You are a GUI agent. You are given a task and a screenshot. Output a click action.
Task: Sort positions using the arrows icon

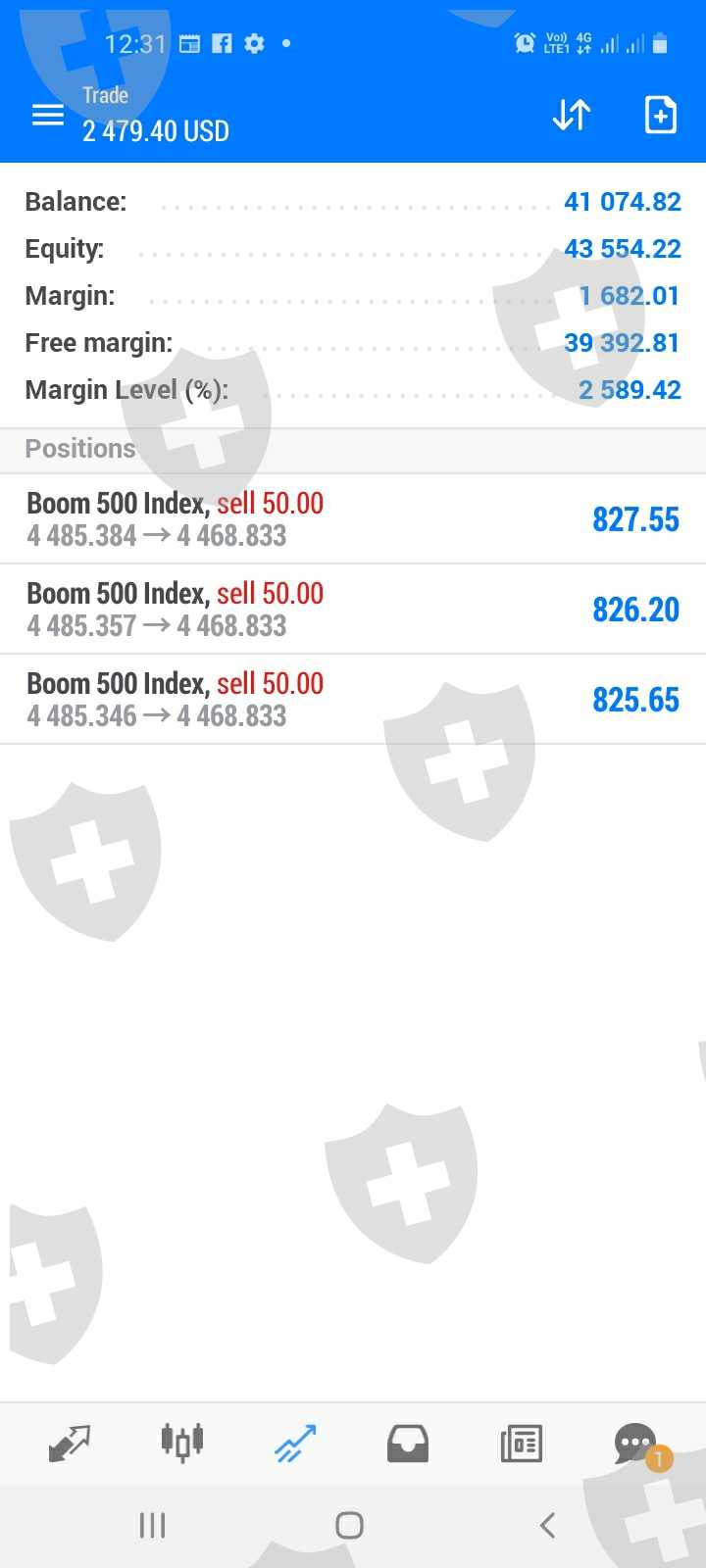click(x=572, y=116)
